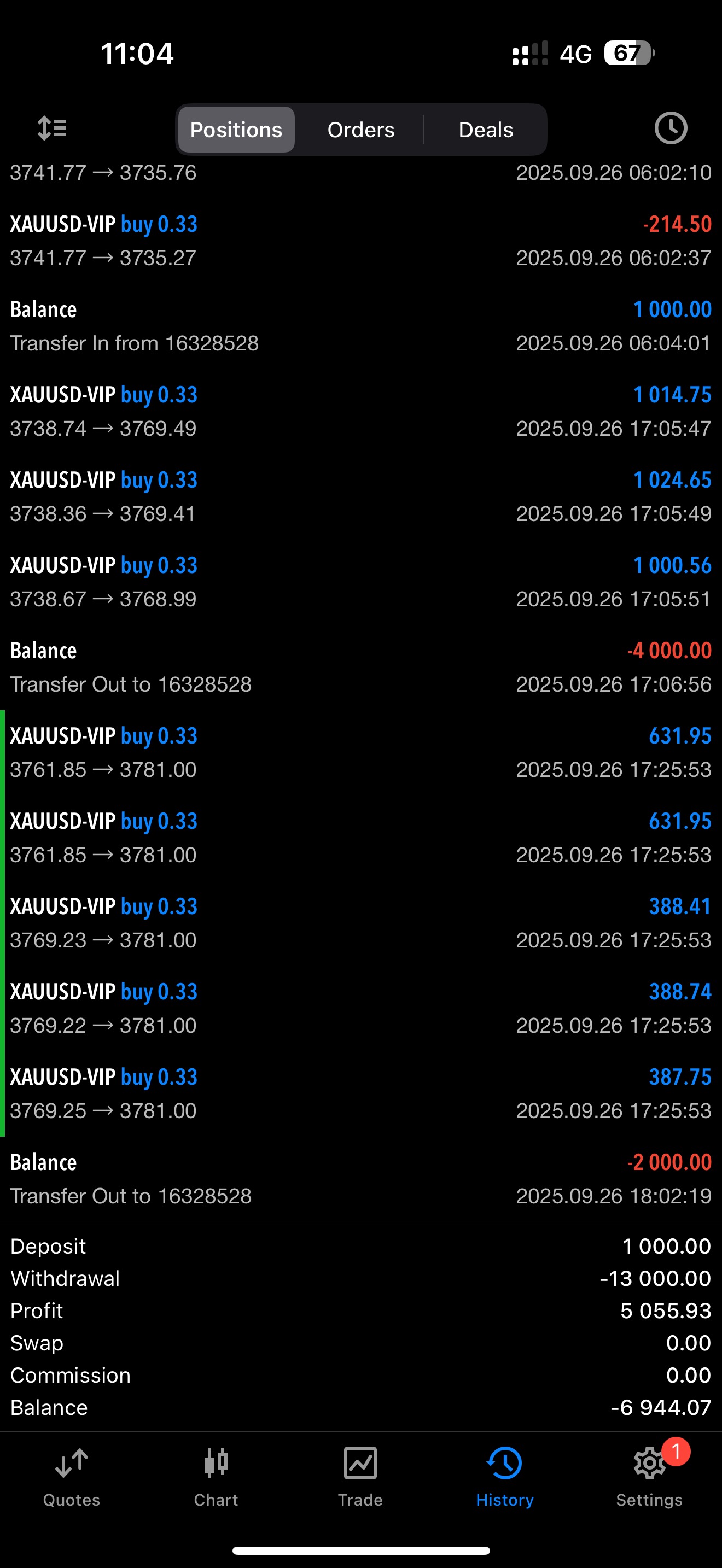This screenshot has width=722, height=1568.
Task: Expand the position with profit 1 014.75
Action: [x=361, y=412]
